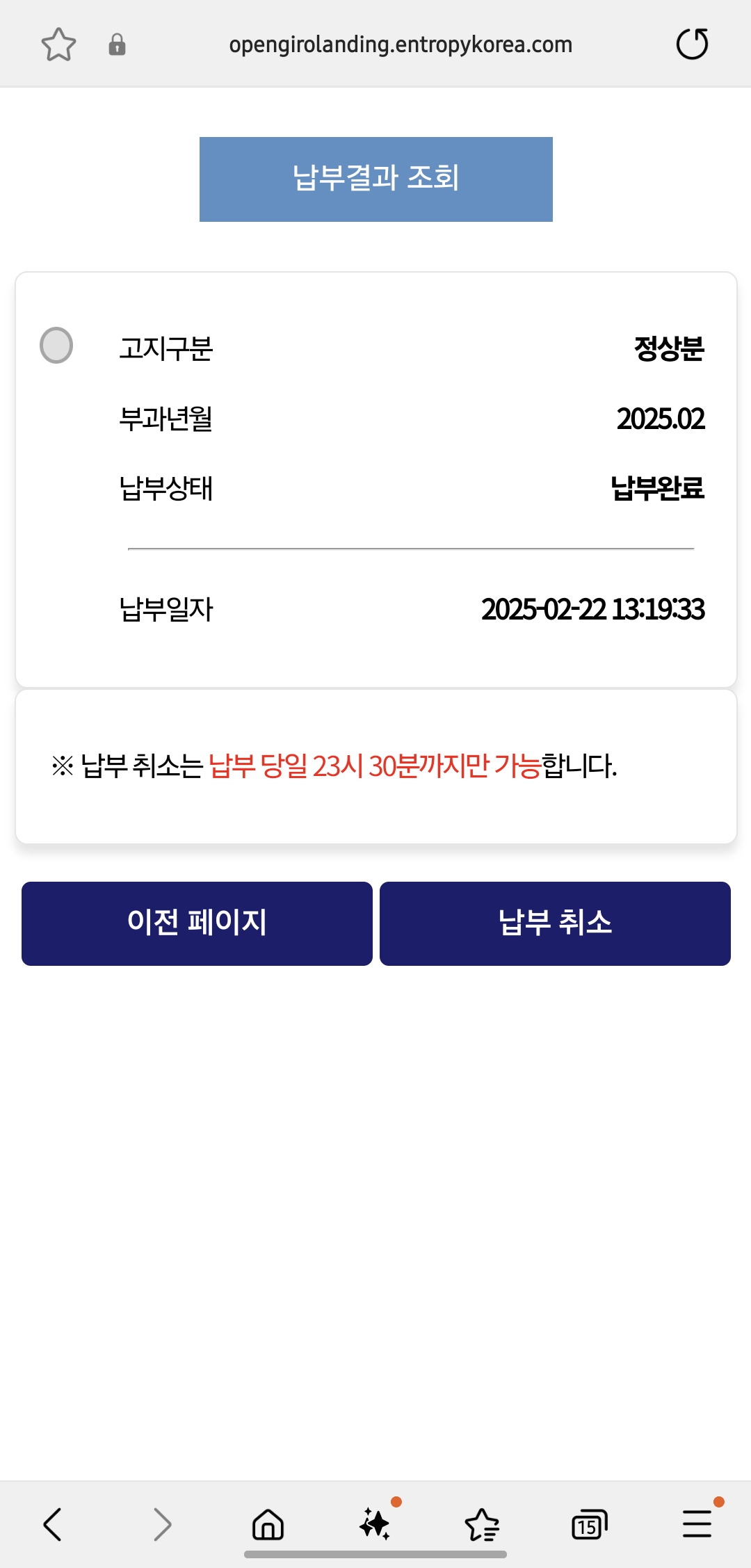
Task: Open the AI sparkle assistant
Action: tap(375, 1525)
